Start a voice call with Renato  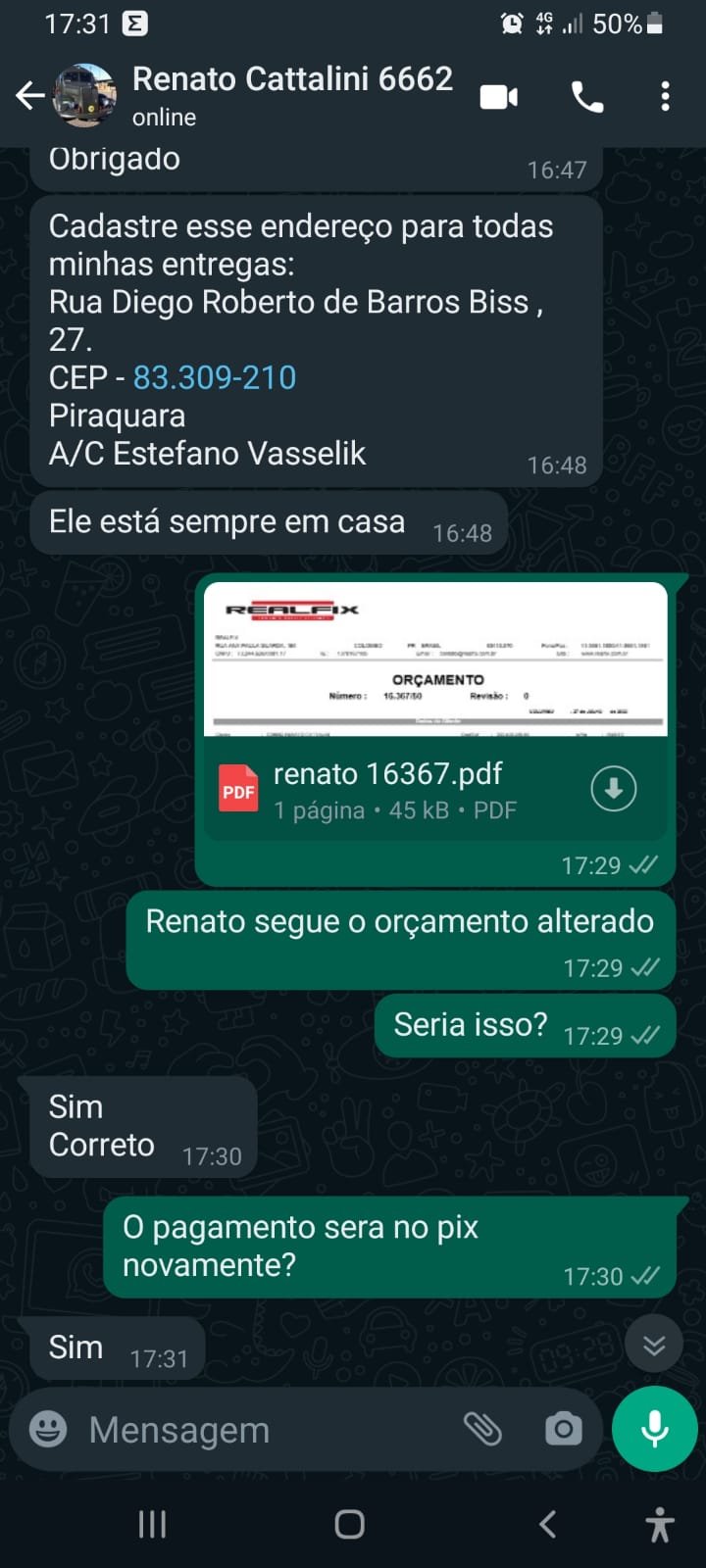[586, 97]
